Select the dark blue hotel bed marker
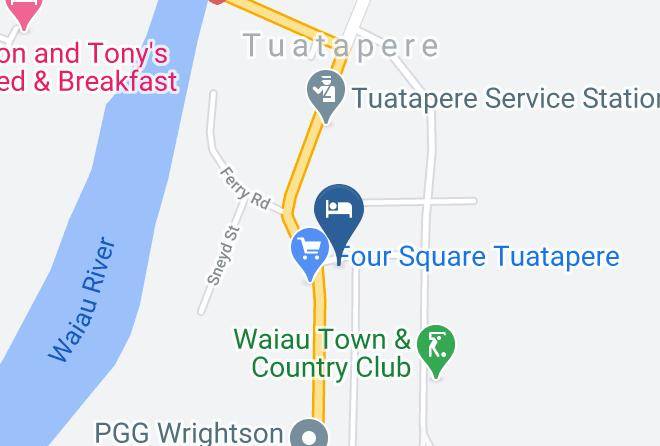The height and width of the screenshot is (446, 660). (339, 218)
